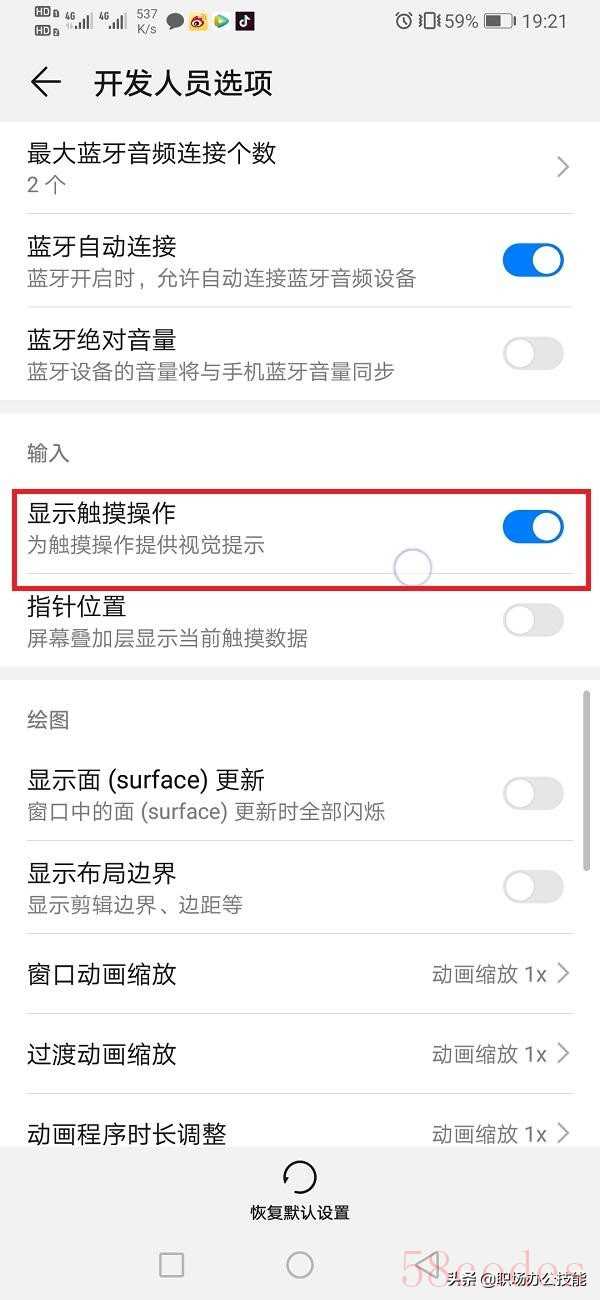Turn on 显示面 (surface) 更新
This screenshot has width=600, height=1300.
point(532,794)
